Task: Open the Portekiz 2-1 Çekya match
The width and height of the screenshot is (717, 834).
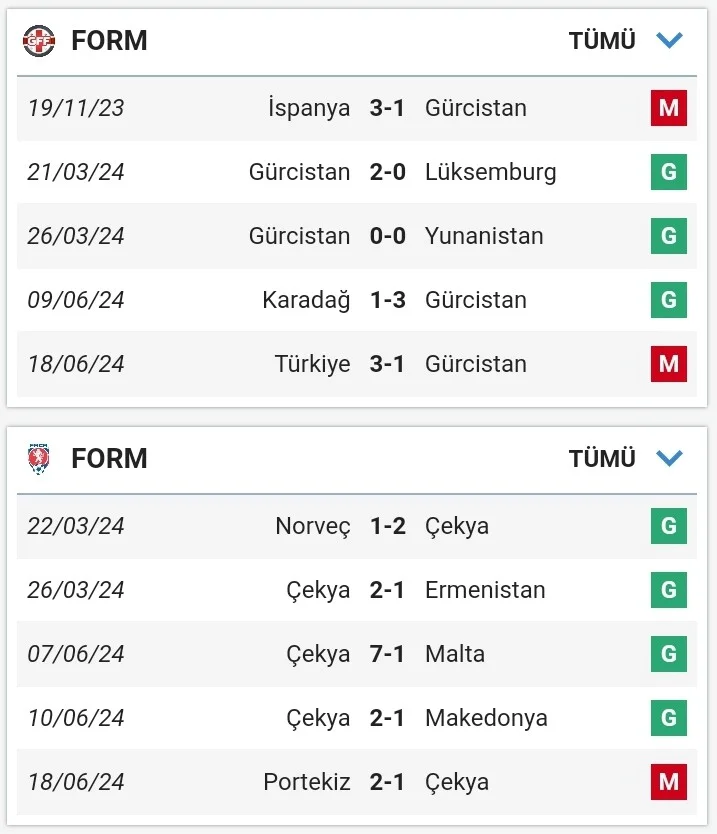Action: tap(387, 782)
